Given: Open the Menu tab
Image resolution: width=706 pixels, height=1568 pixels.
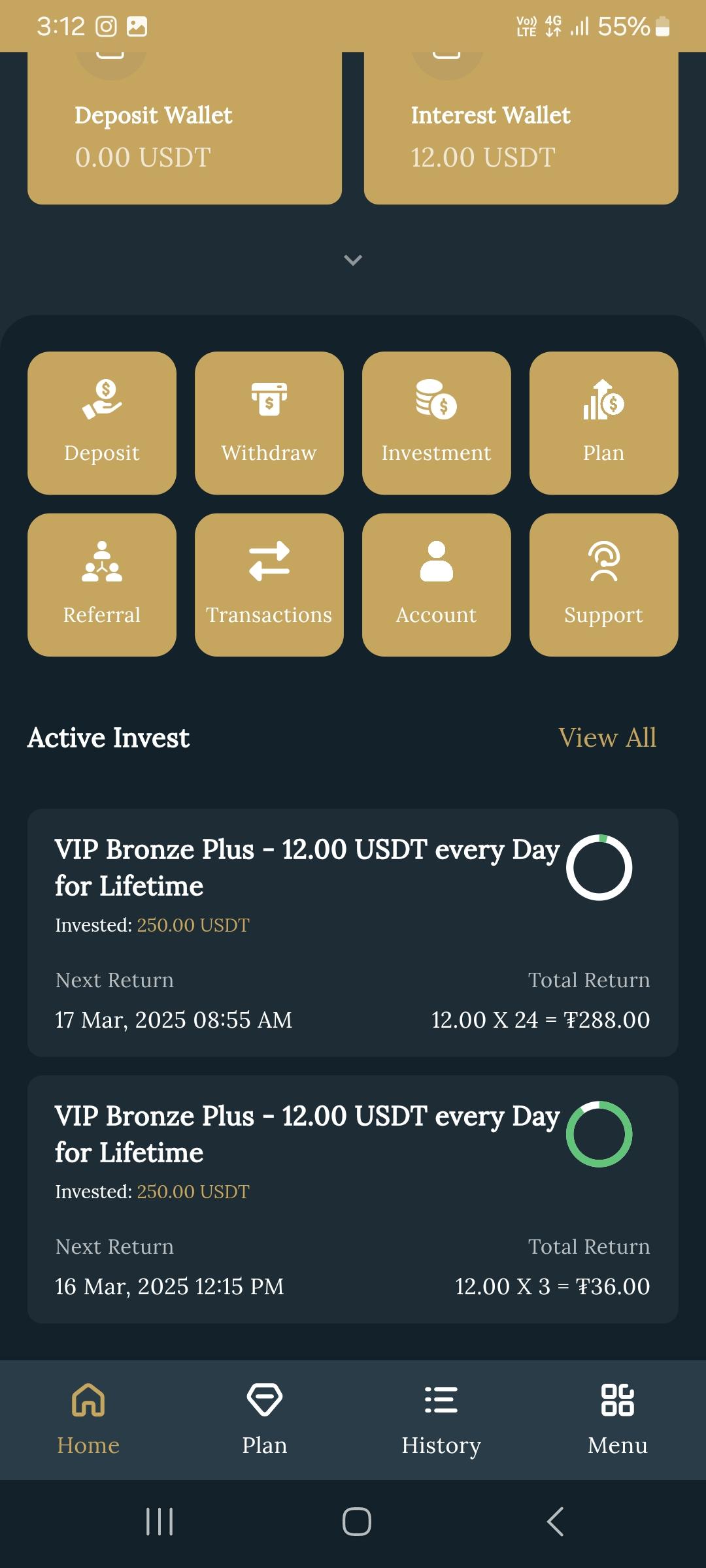Looking at the screenshot, I should coord(618,1419).
